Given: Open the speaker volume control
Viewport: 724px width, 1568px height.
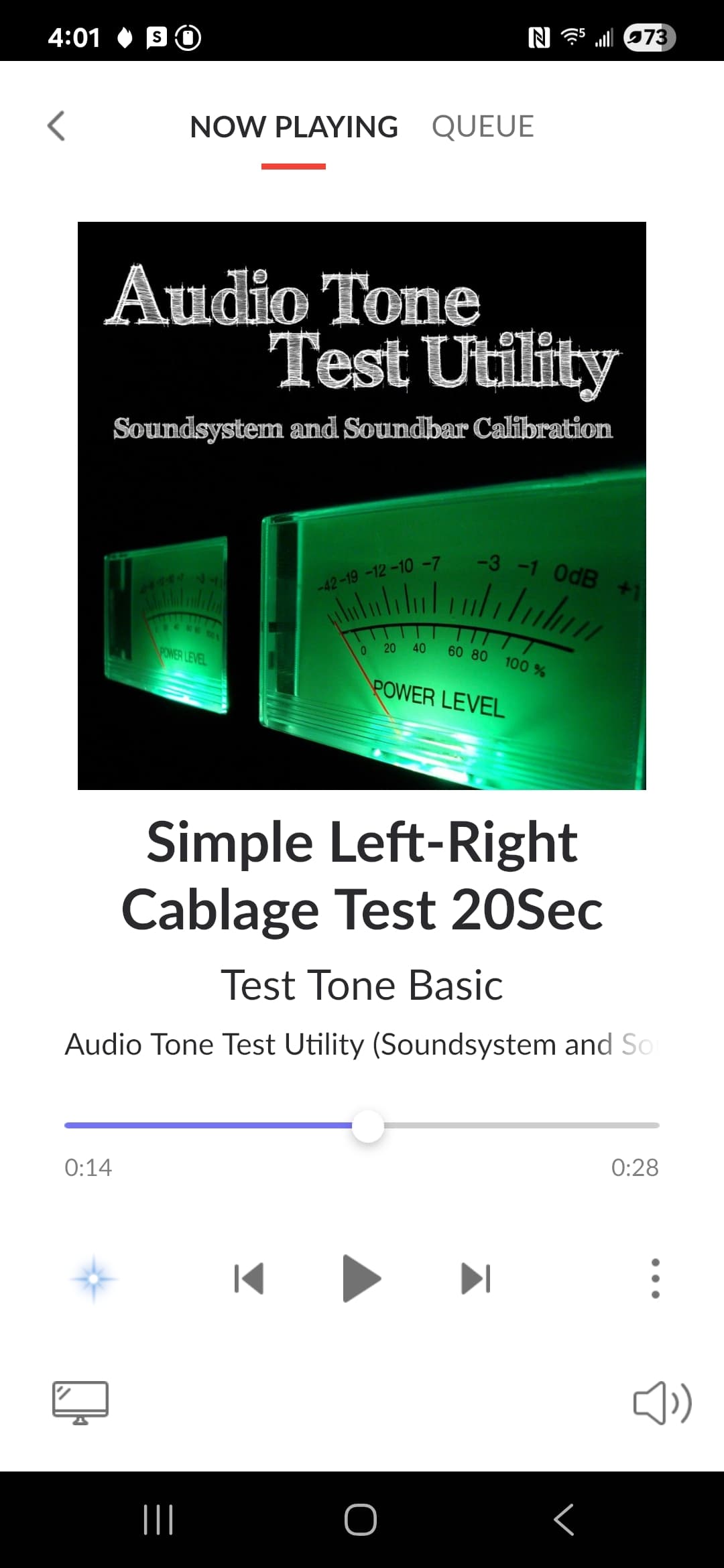Looking at the screenshot, I should [662, 1402].
